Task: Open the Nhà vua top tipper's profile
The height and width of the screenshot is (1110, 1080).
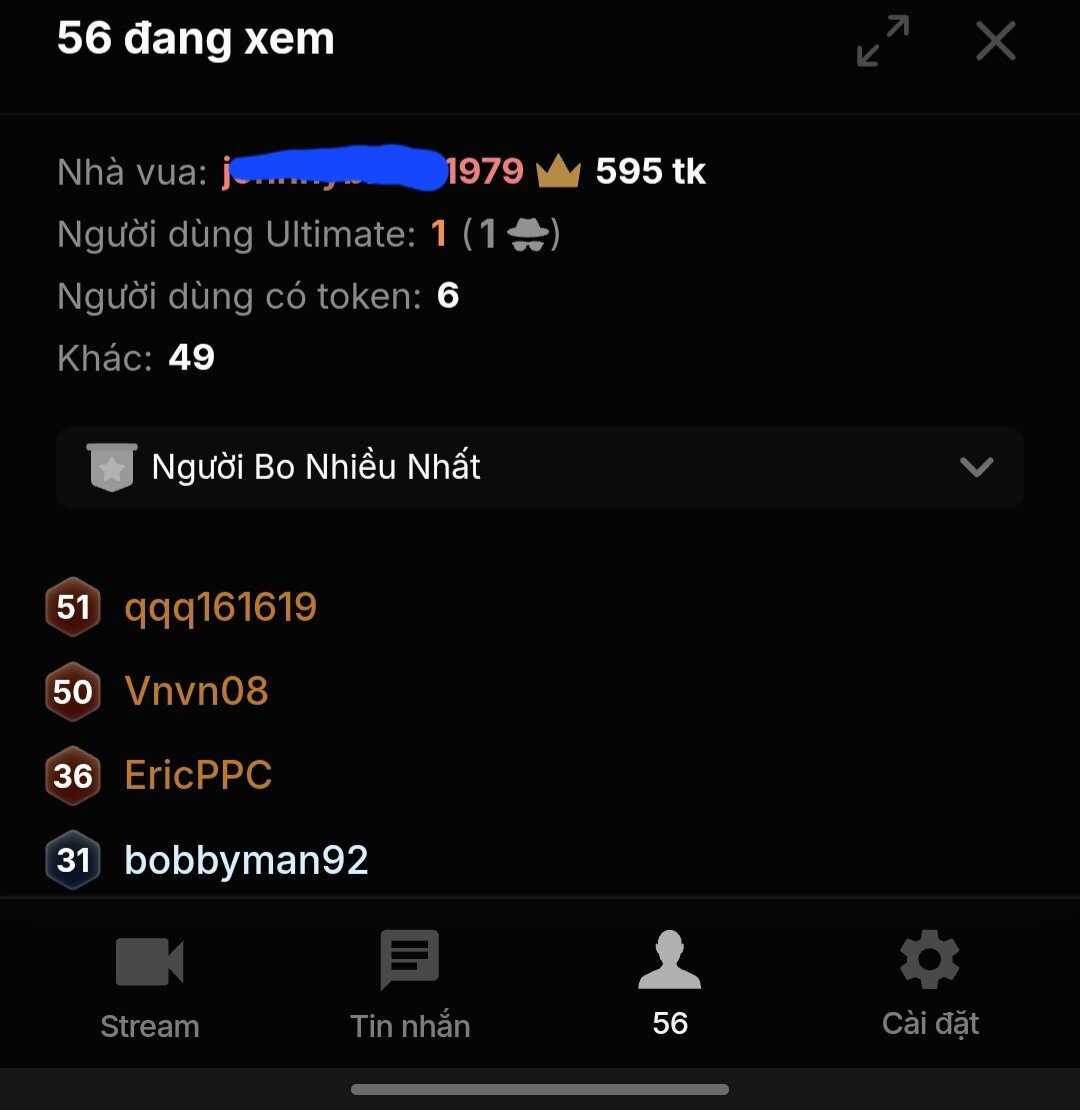Action: [372, 172]
